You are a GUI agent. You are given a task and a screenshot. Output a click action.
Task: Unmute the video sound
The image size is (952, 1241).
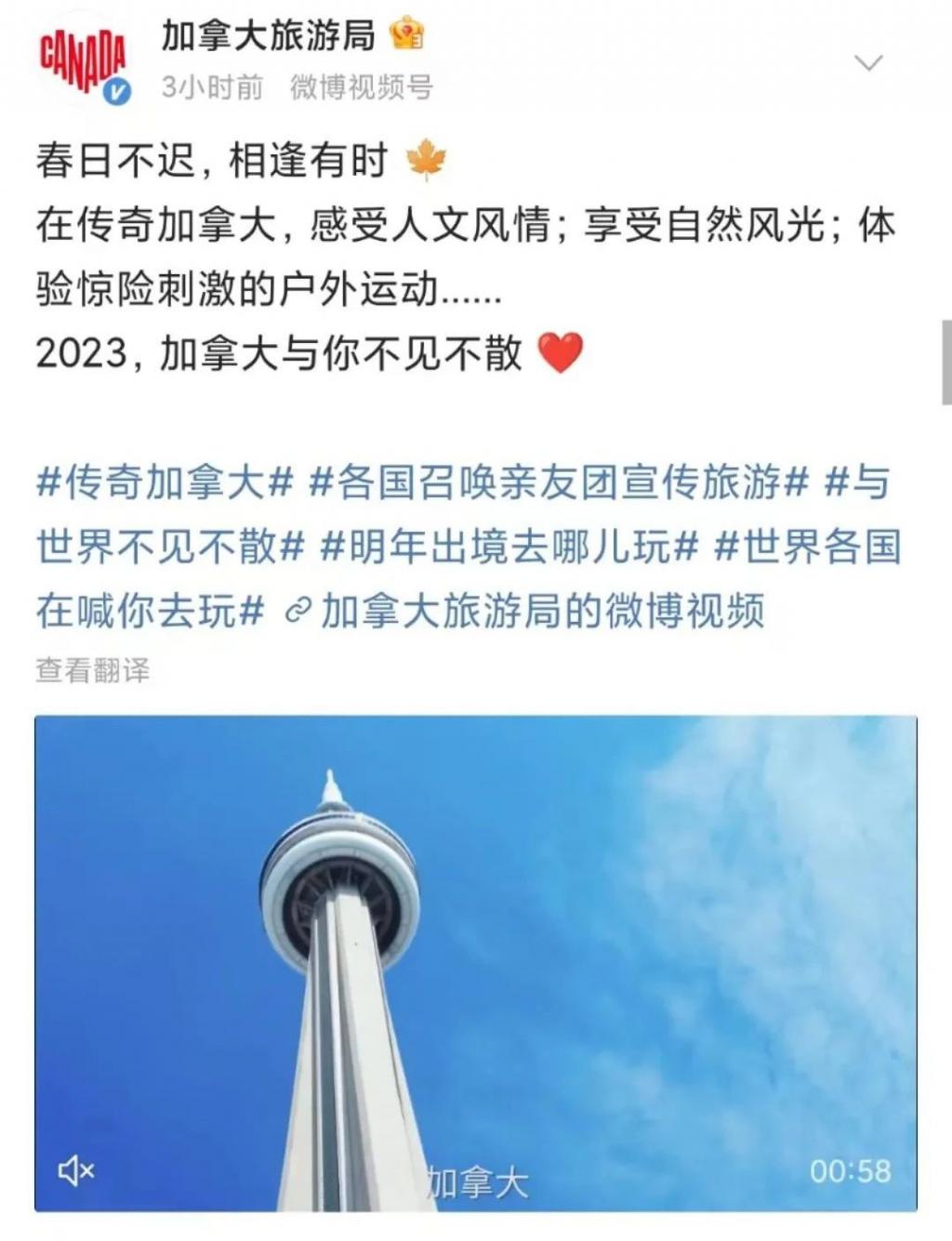pyautogui.click(x=76, y=1170)
